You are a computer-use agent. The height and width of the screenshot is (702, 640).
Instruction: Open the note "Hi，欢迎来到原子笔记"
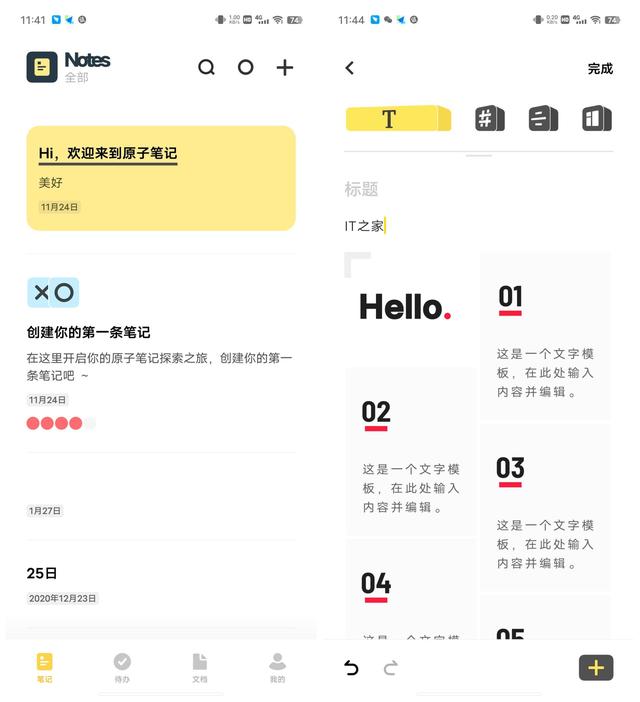coord(161,178)
